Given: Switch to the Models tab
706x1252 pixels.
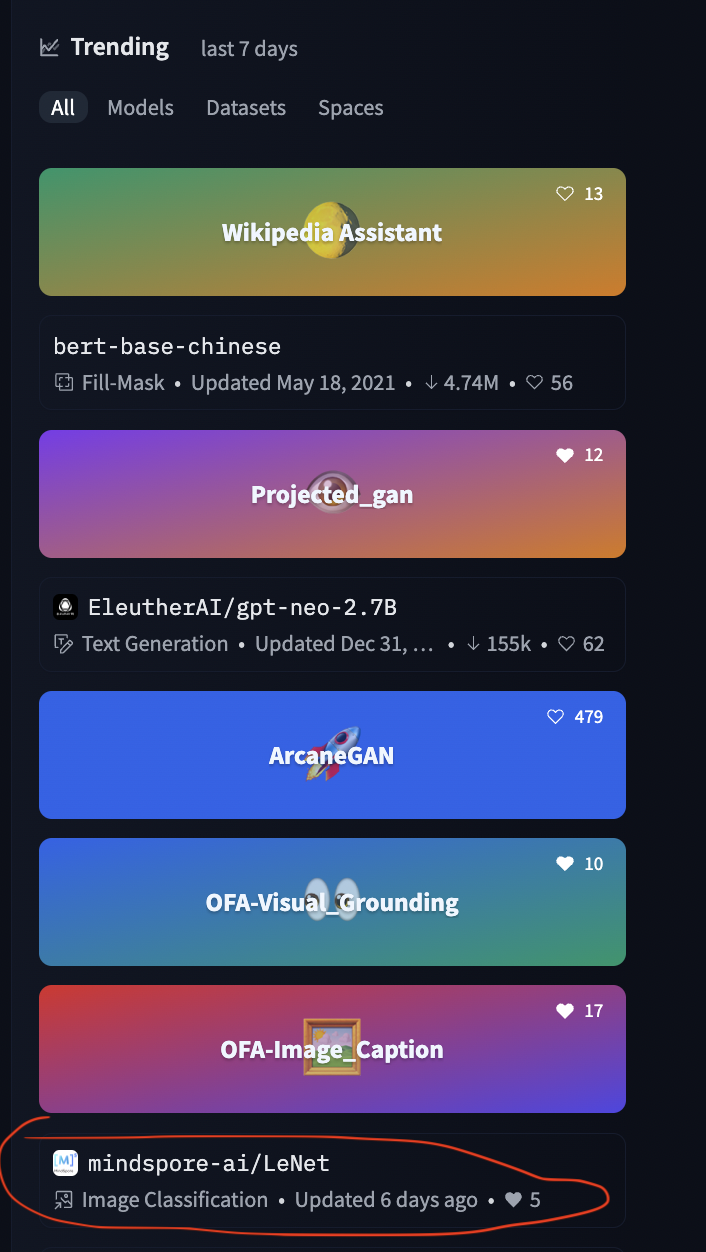Looking at the screenshot, I should pyautogui.click(x=140, y=108).
